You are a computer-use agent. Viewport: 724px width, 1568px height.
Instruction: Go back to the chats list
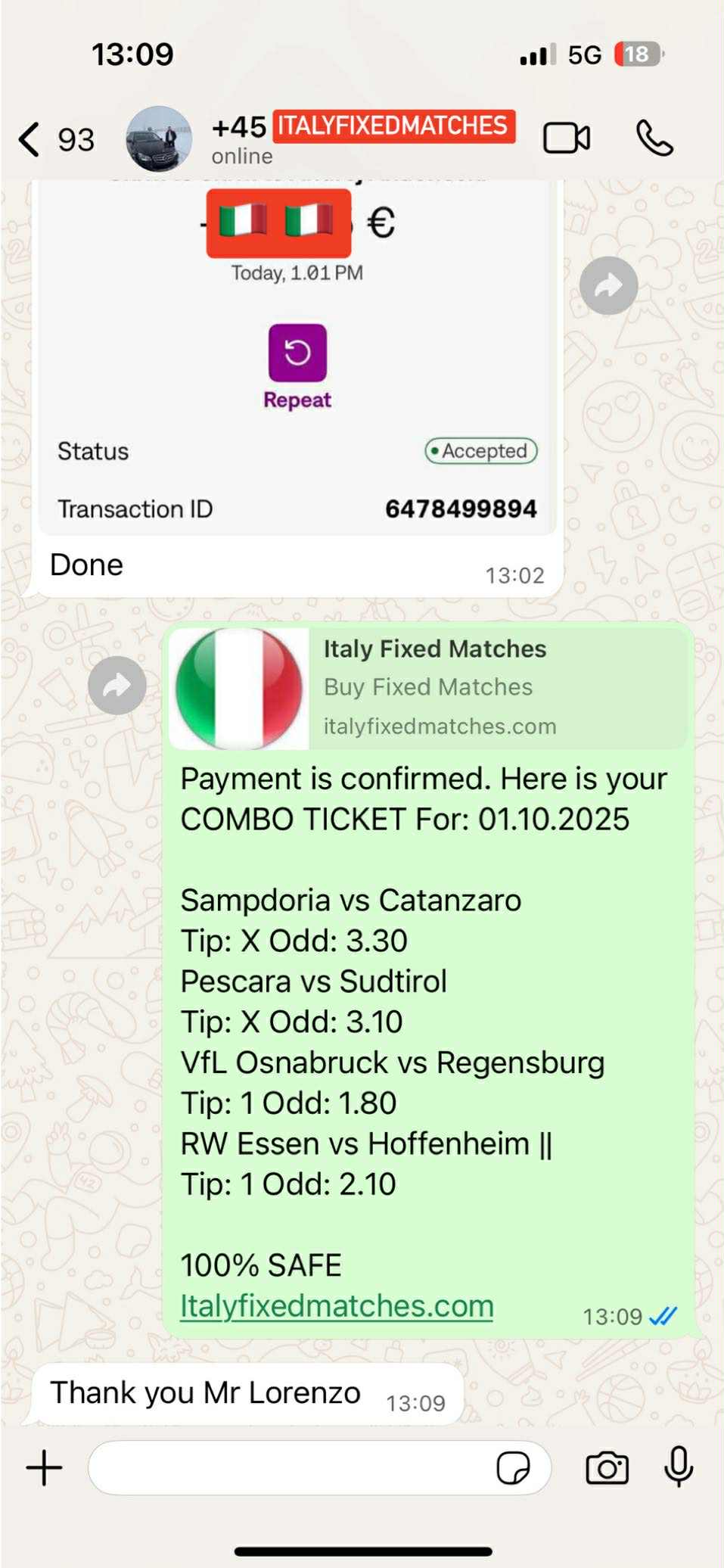[27, 138]
